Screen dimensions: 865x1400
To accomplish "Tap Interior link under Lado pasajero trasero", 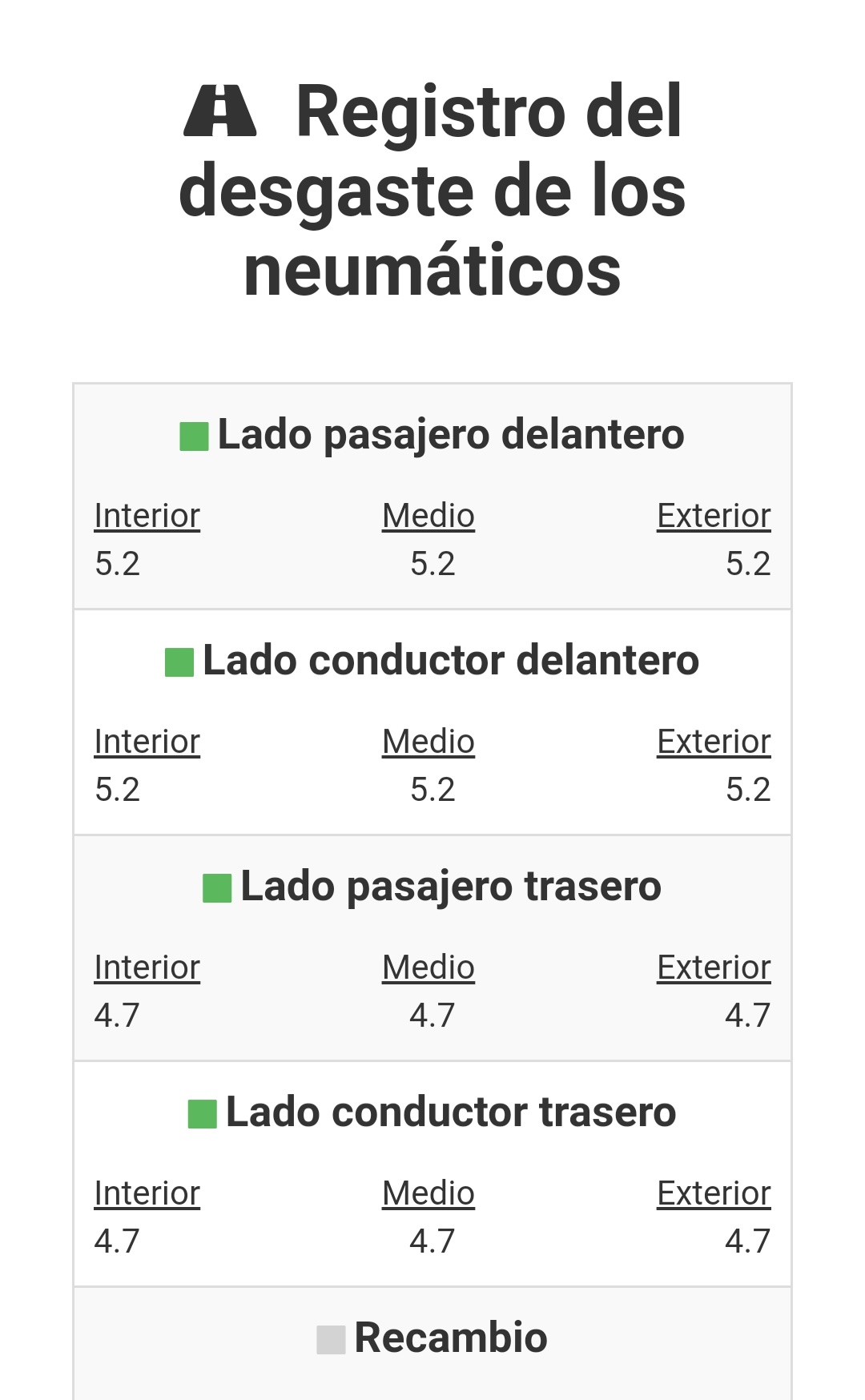I will [x=147, y=968].
